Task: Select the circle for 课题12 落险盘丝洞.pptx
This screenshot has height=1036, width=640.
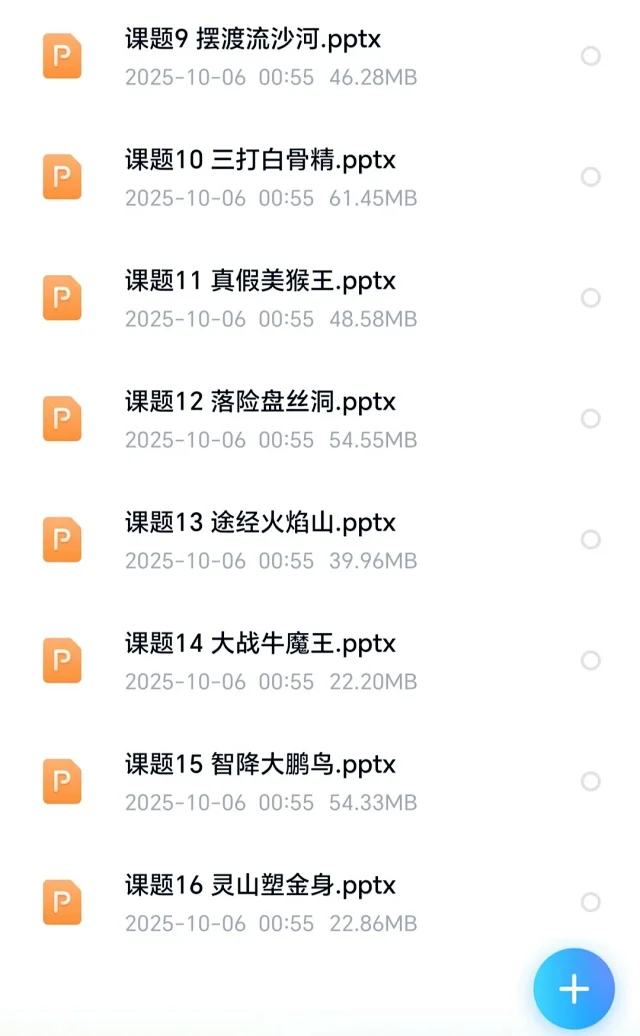Action: click(591, 419)
